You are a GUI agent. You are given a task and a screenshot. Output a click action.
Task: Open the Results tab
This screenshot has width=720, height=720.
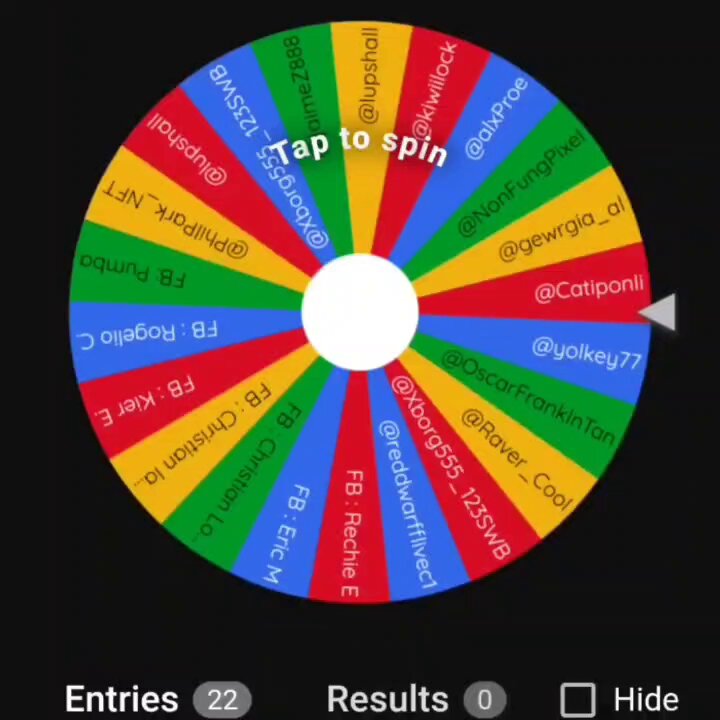point(416,699)
